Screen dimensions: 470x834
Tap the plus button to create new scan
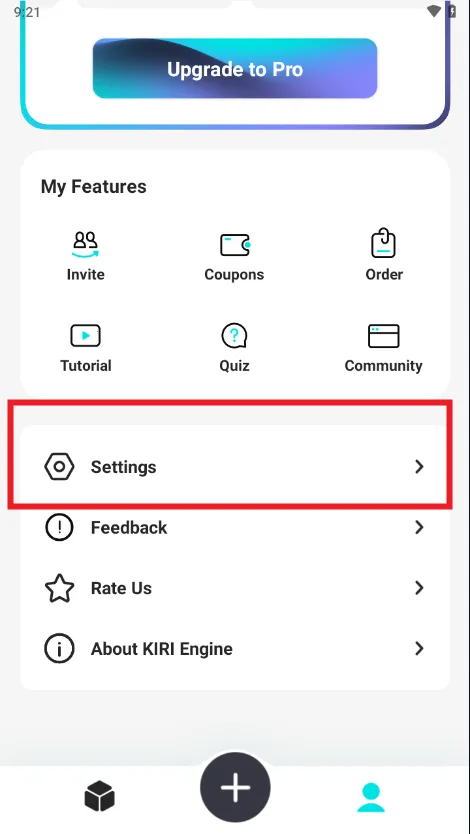click(x=235, y=787)
